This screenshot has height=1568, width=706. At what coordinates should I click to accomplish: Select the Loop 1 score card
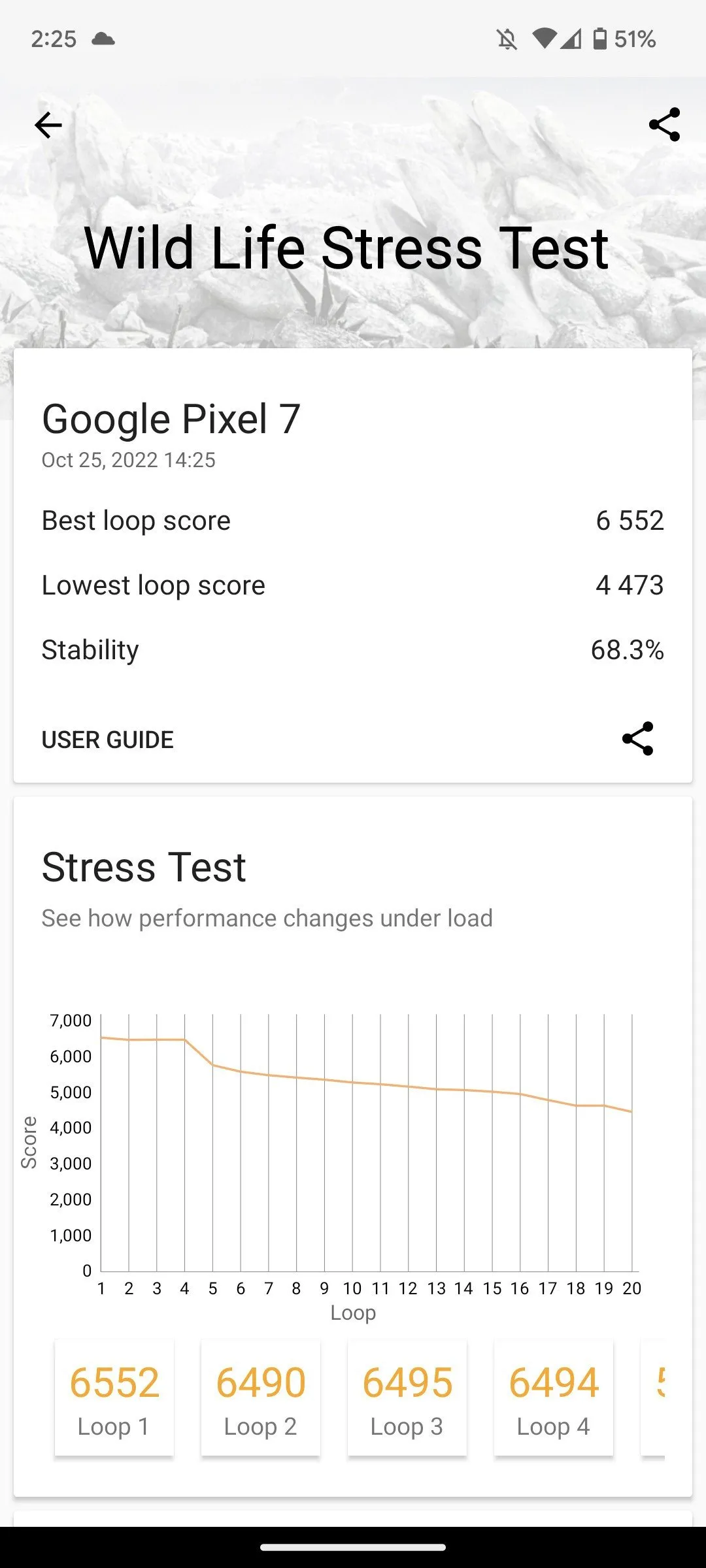coord(114,1398)
